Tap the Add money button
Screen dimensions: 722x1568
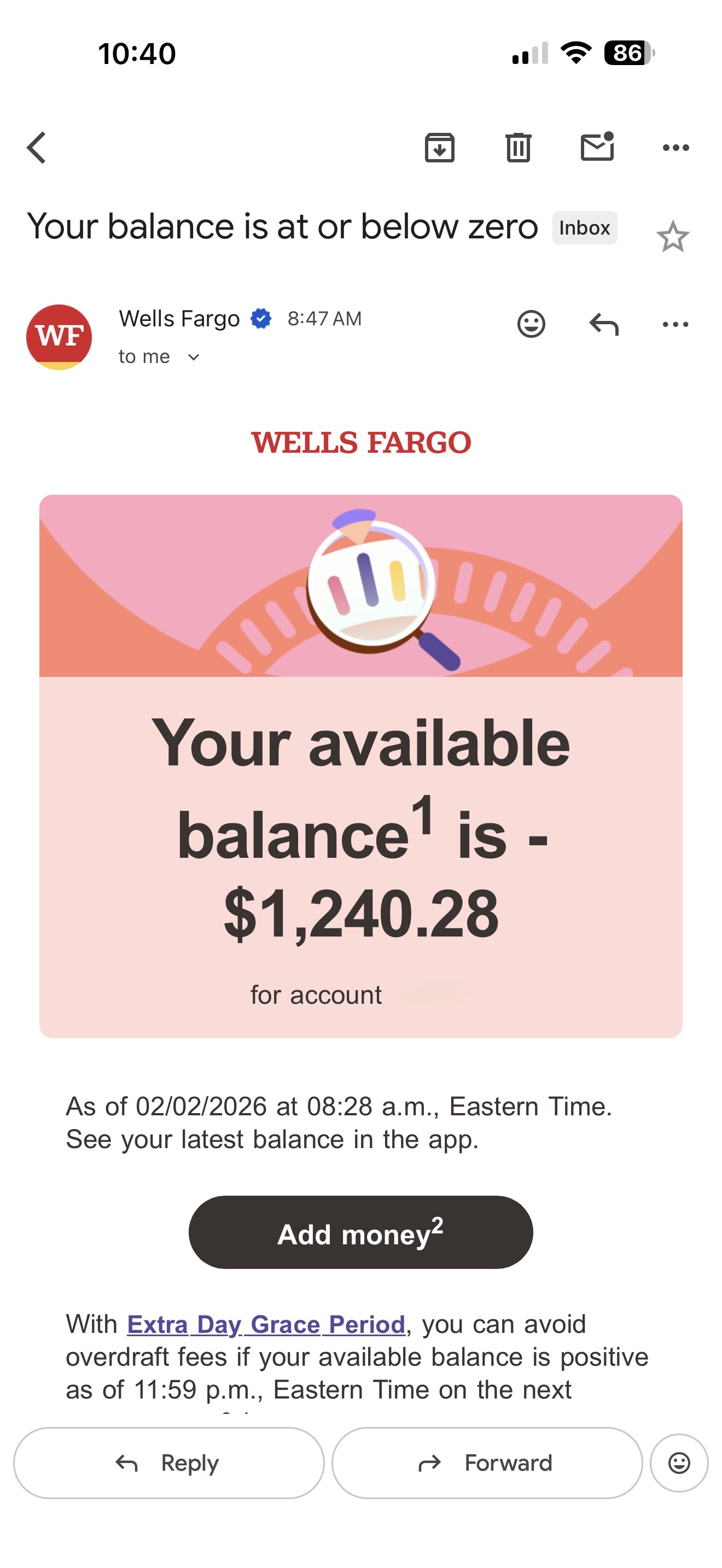(360, 1233)
